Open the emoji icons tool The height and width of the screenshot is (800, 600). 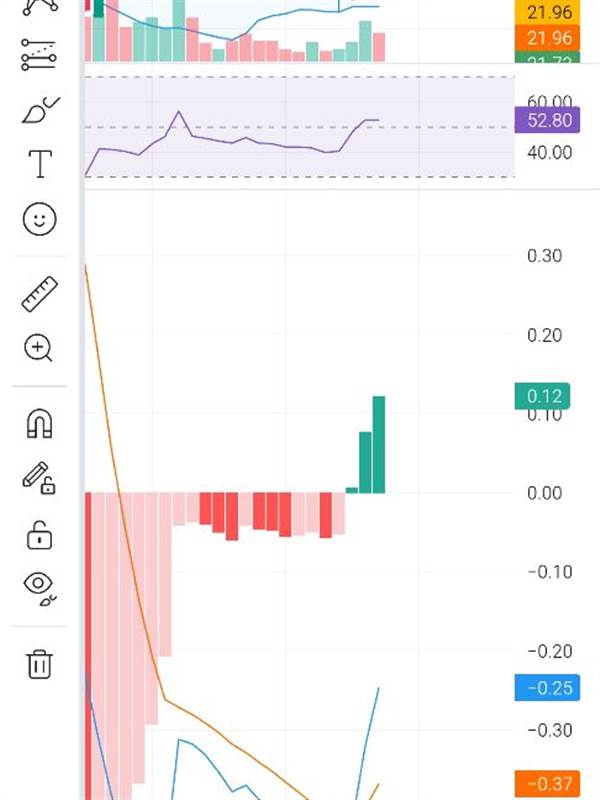(39, 220)
